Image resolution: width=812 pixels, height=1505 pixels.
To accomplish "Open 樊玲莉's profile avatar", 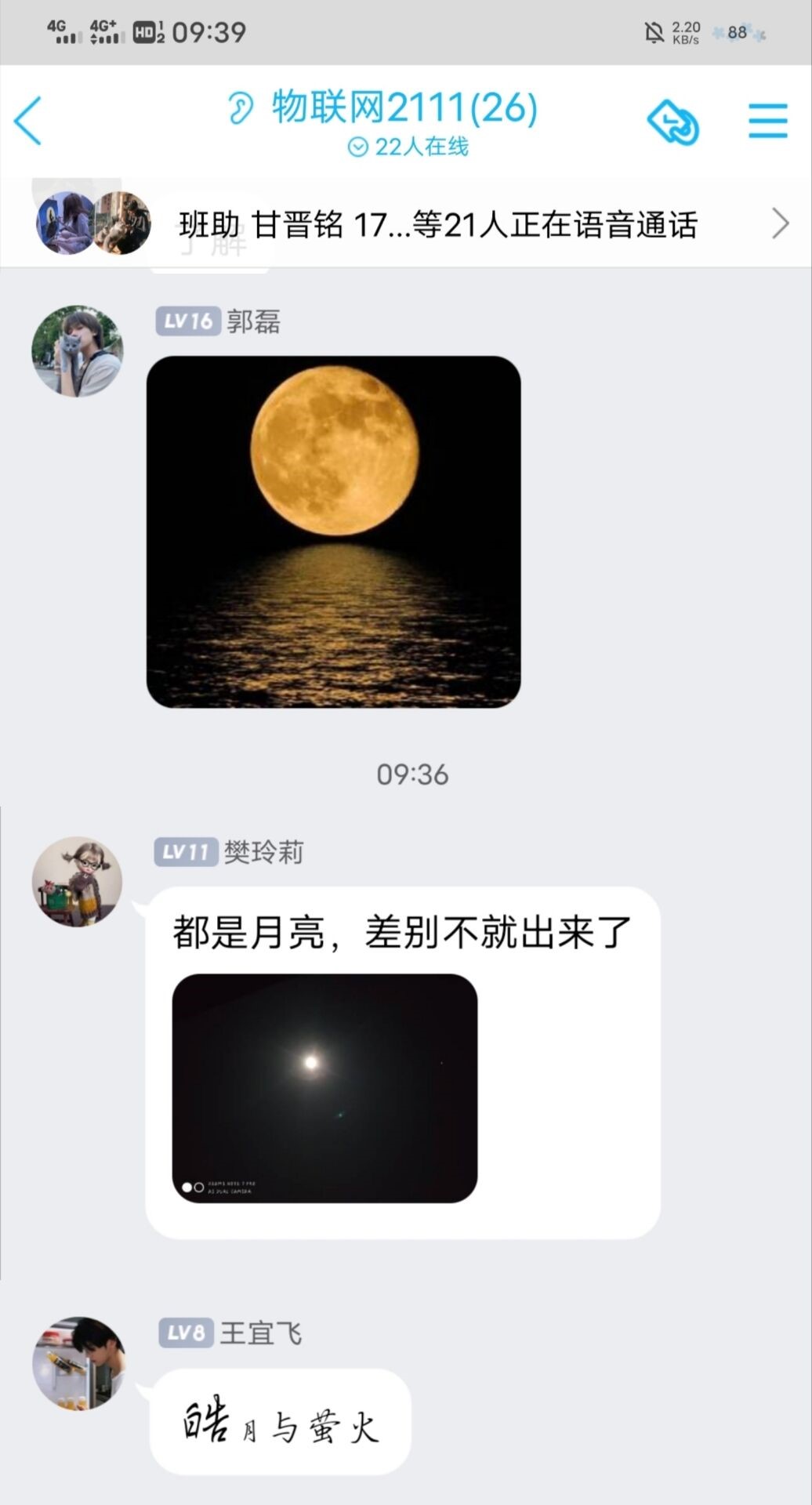I will (77, 881).
